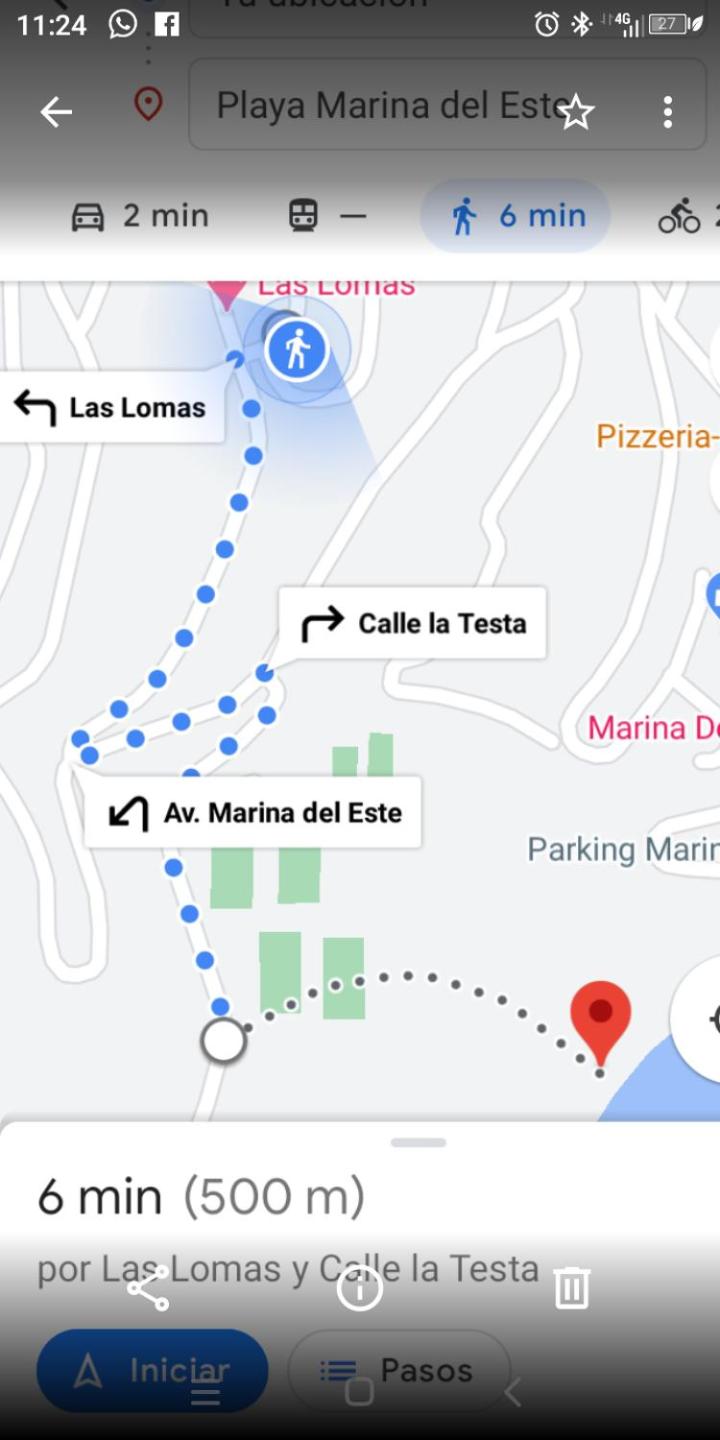Delete this image with the trash icon

[x=572, y=1289]
